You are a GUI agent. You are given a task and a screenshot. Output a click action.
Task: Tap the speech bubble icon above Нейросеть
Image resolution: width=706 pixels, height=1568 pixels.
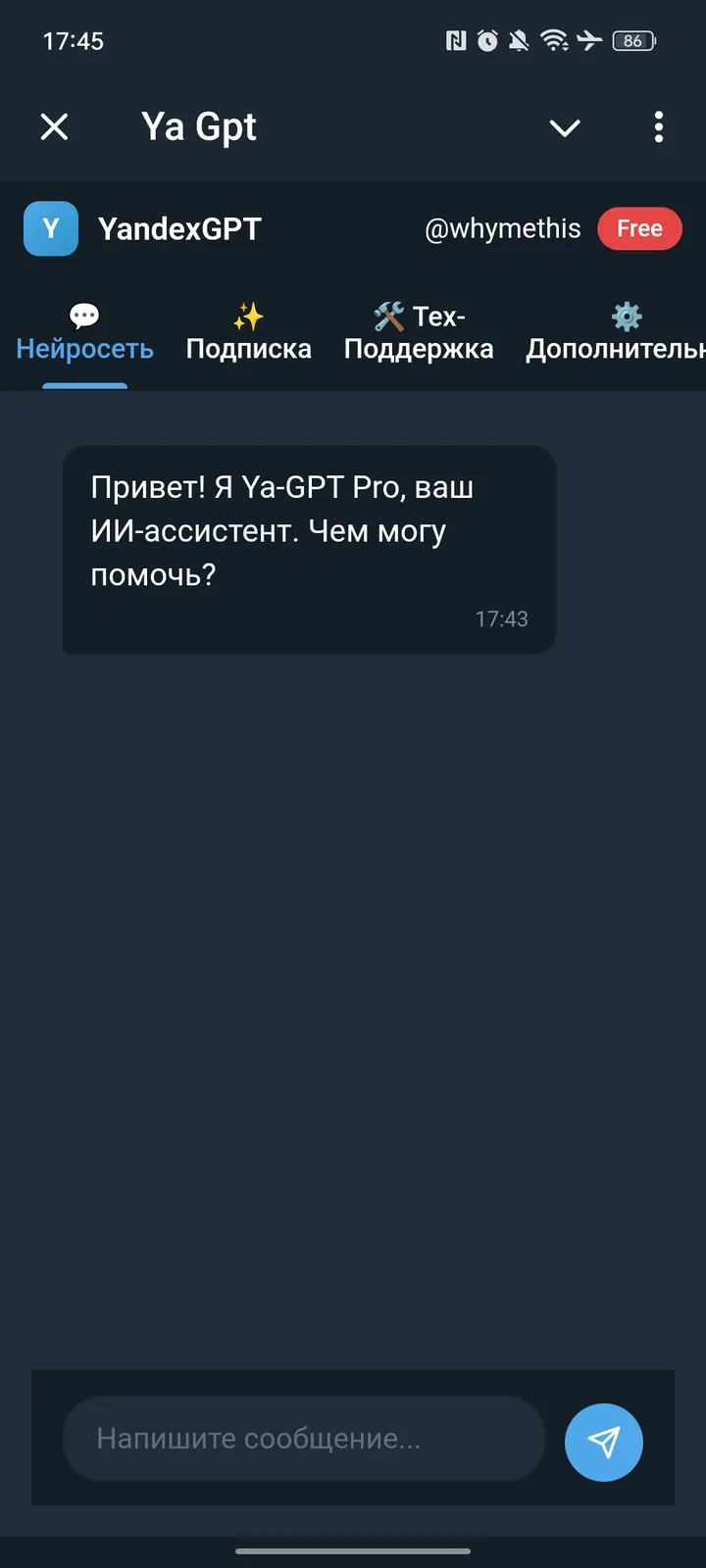[x=84, y=315]
